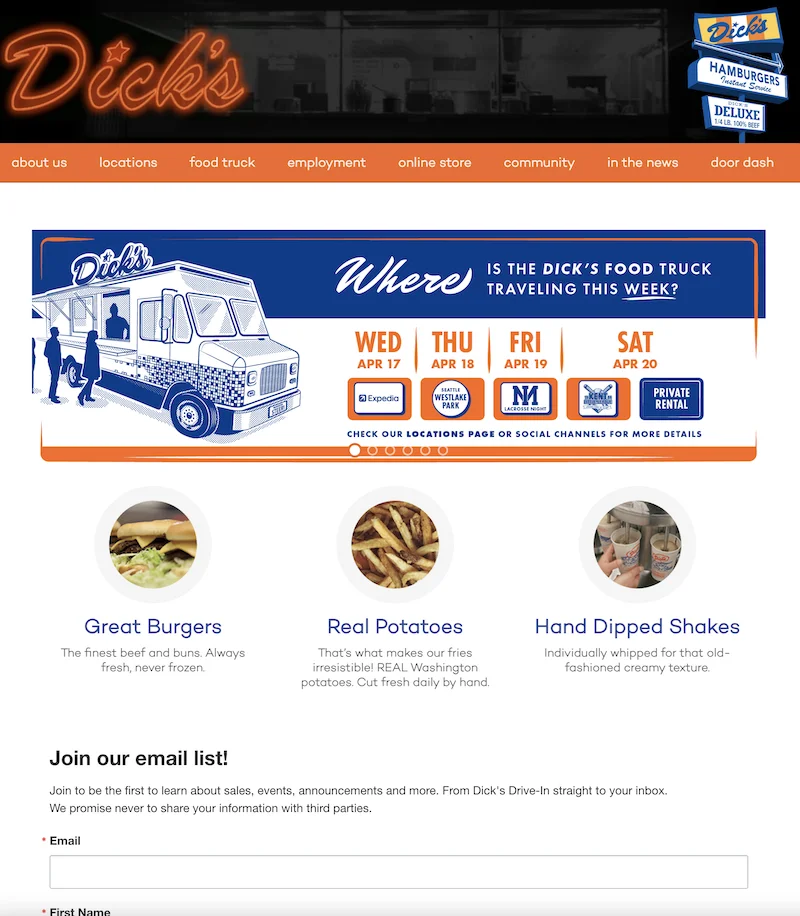The width and height of the screenshot is (800, 916).
Task: Click the Hand Dipped Shakes photo
Action: (x=637, y=544)
